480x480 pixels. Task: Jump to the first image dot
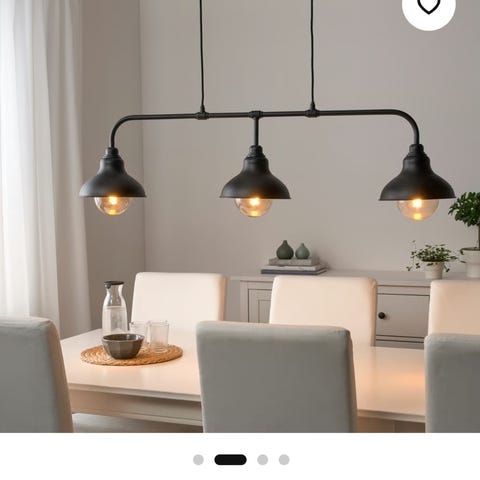tap(198, 460)
